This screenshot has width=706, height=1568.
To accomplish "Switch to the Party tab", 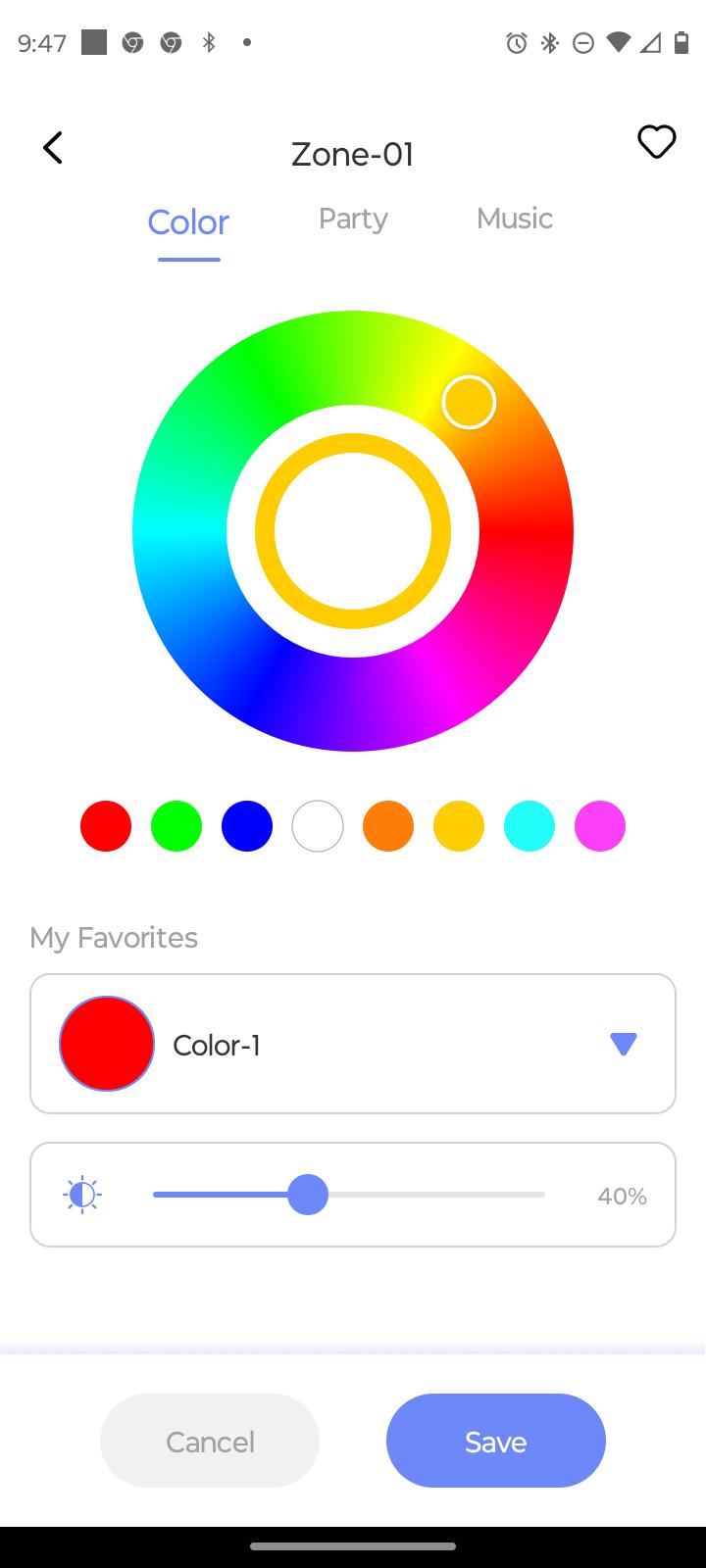I will [x=353, y=219].
